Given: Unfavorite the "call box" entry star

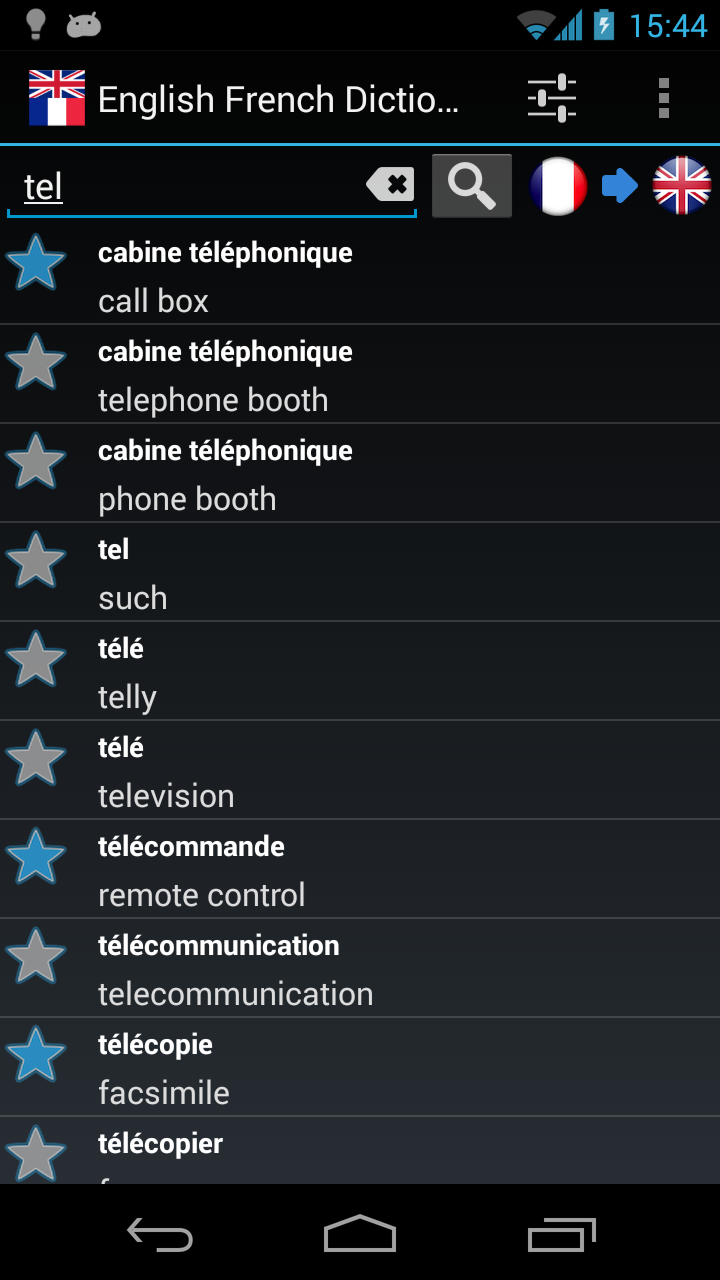Looking at the screenshot, I should pyautogui.click(x=36, y=263).
